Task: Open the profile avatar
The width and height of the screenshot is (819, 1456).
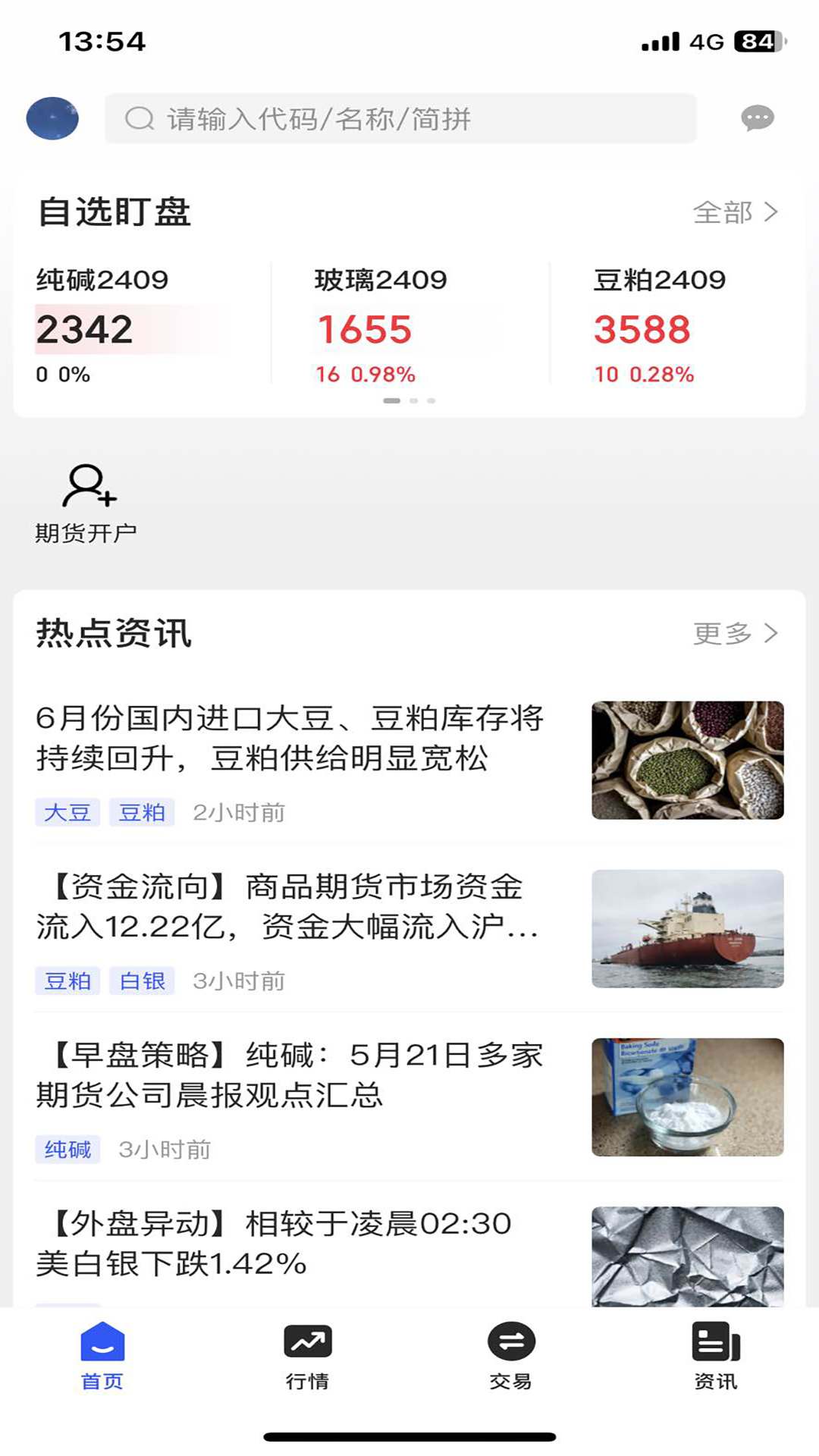Action: [52, 118]
